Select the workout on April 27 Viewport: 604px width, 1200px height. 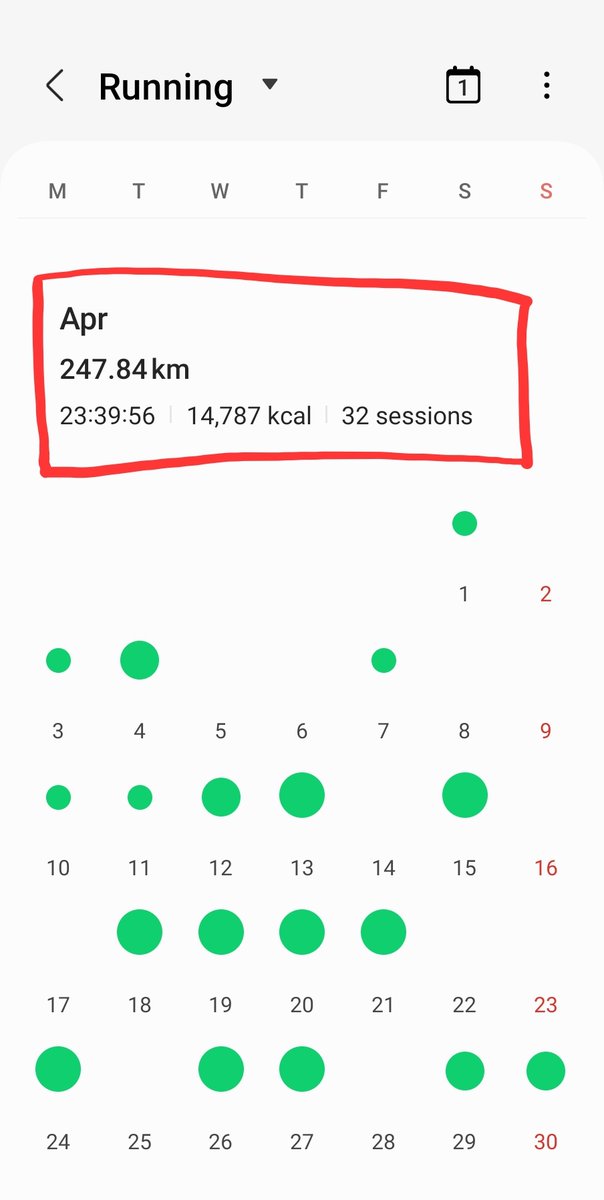(x=302, y=1069)
